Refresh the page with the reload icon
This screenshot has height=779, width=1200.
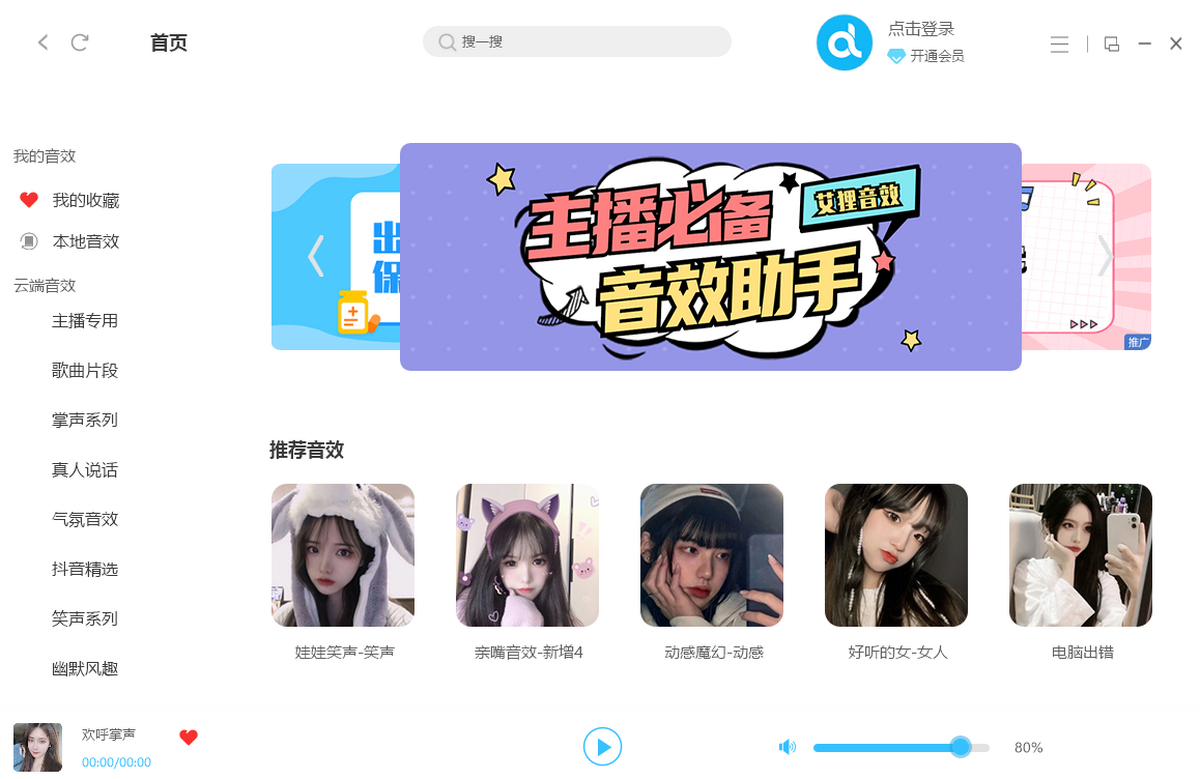pos(80,42)
